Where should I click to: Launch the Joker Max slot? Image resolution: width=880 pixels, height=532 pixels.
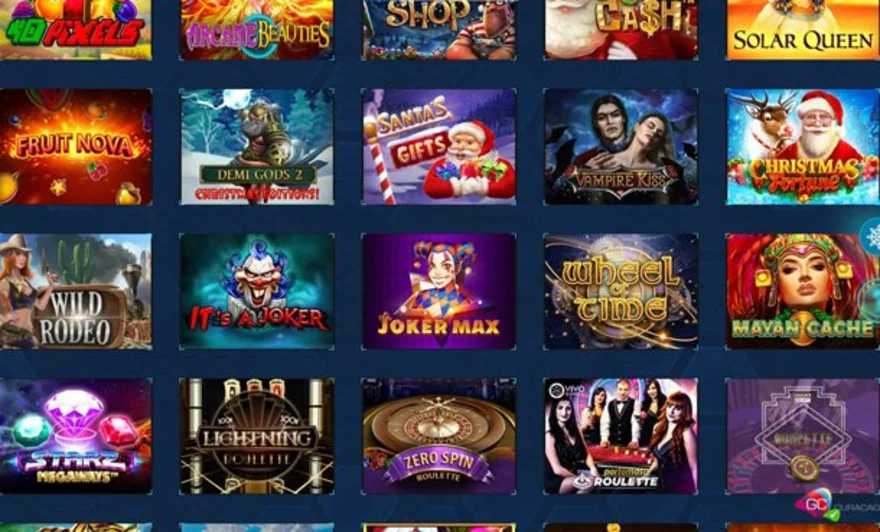pos(439,291)
